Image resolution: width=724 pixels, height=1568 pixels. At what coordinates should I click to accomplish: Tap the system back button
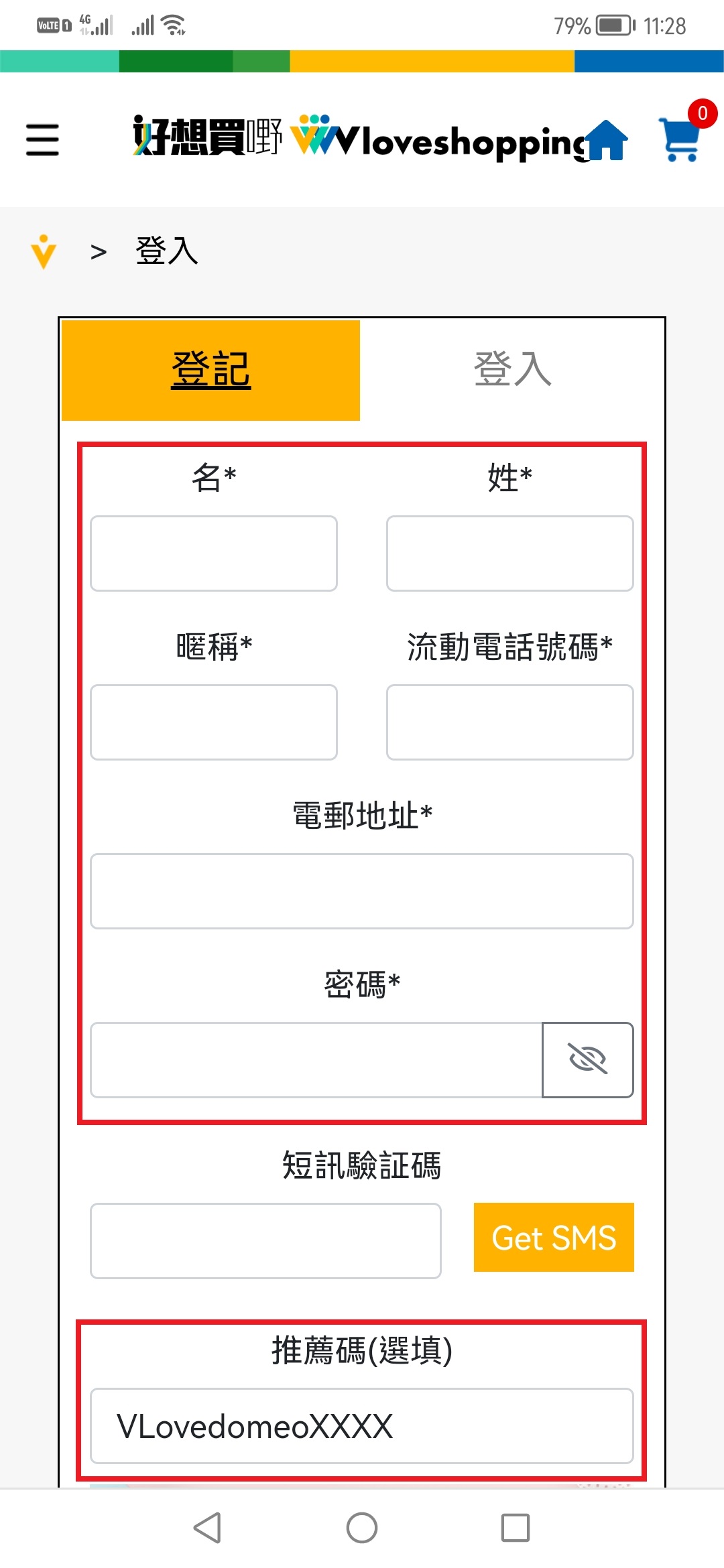(207, 1528)
